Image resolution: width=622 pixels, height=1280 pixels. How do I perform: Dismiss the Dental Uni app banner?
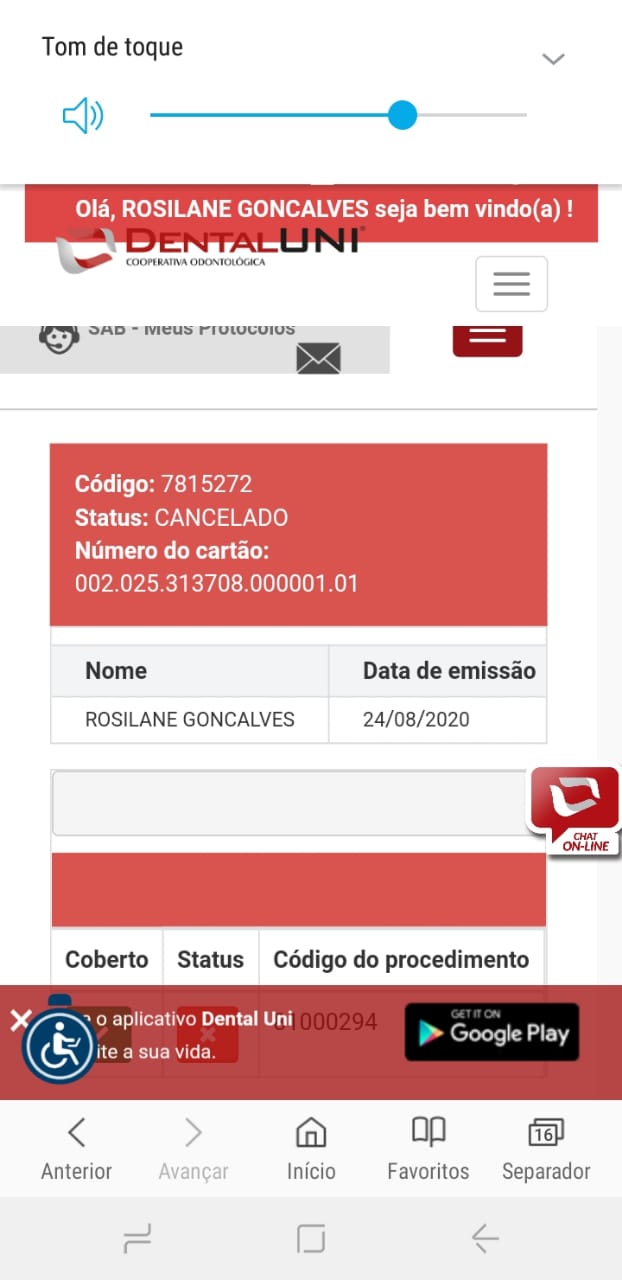point(20,1020)
